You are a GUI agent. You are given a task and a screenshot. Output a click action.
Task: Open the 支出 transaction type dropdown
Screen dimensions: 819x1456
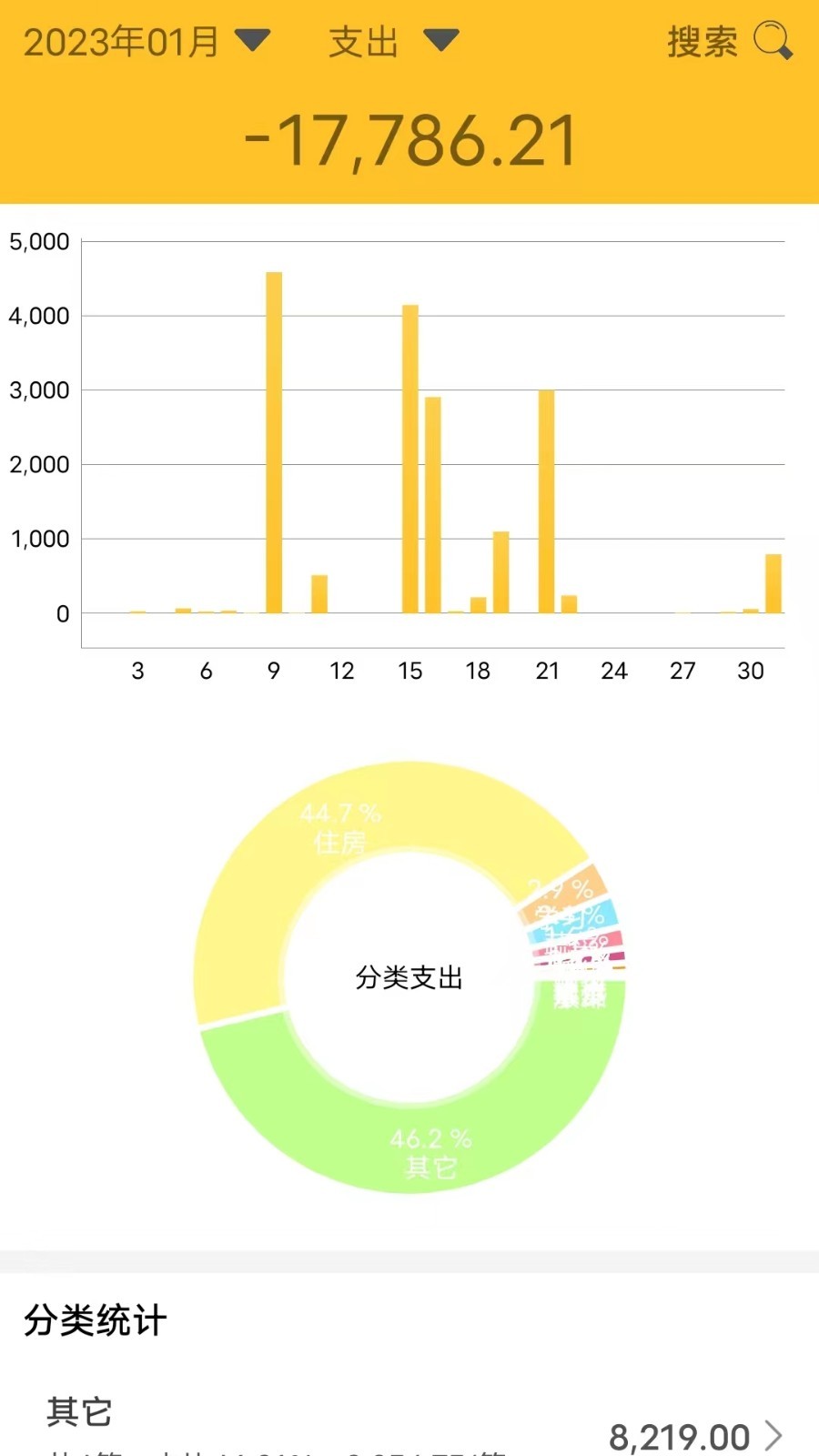pyautogui.click(x=364, y=41)
